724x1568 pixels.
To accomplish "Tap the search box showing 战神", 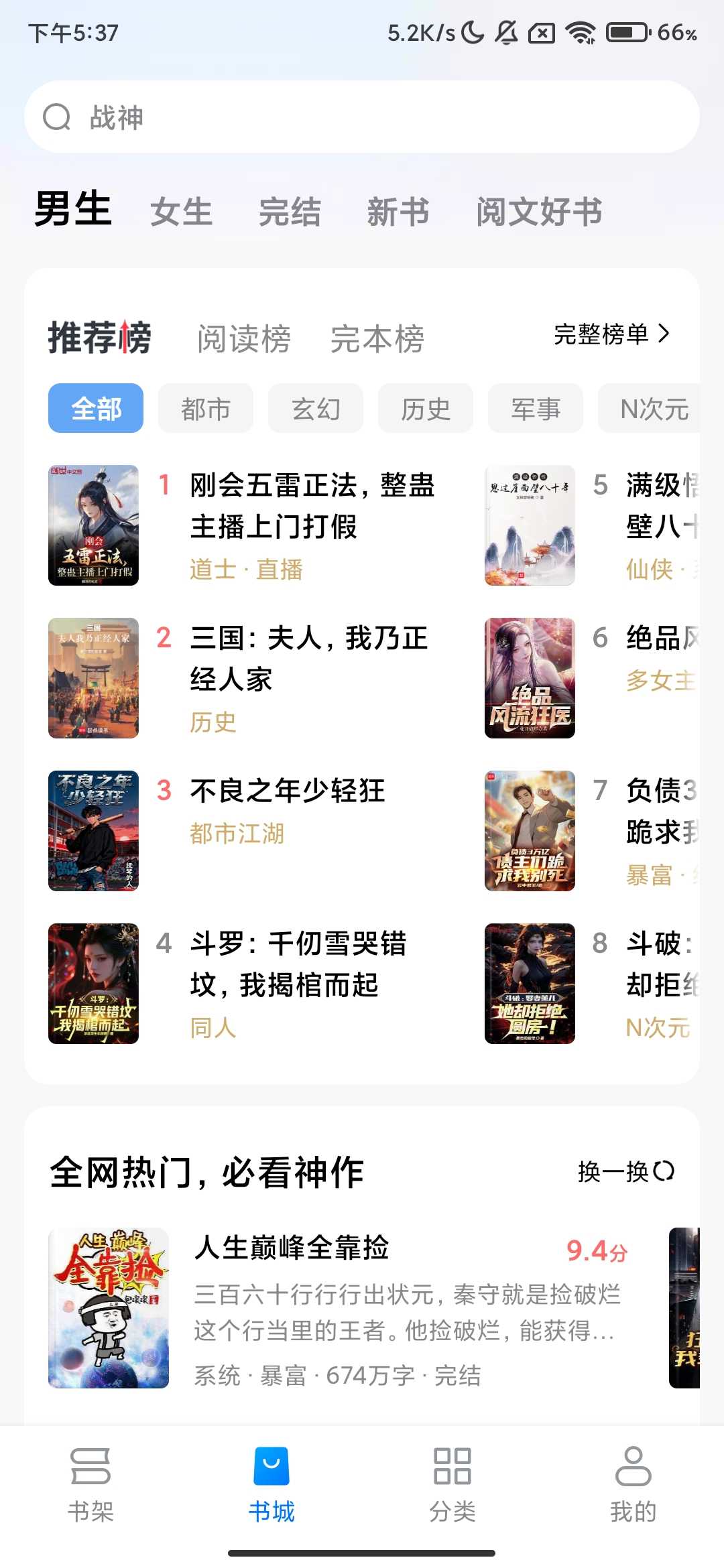I will click(362, 117).
